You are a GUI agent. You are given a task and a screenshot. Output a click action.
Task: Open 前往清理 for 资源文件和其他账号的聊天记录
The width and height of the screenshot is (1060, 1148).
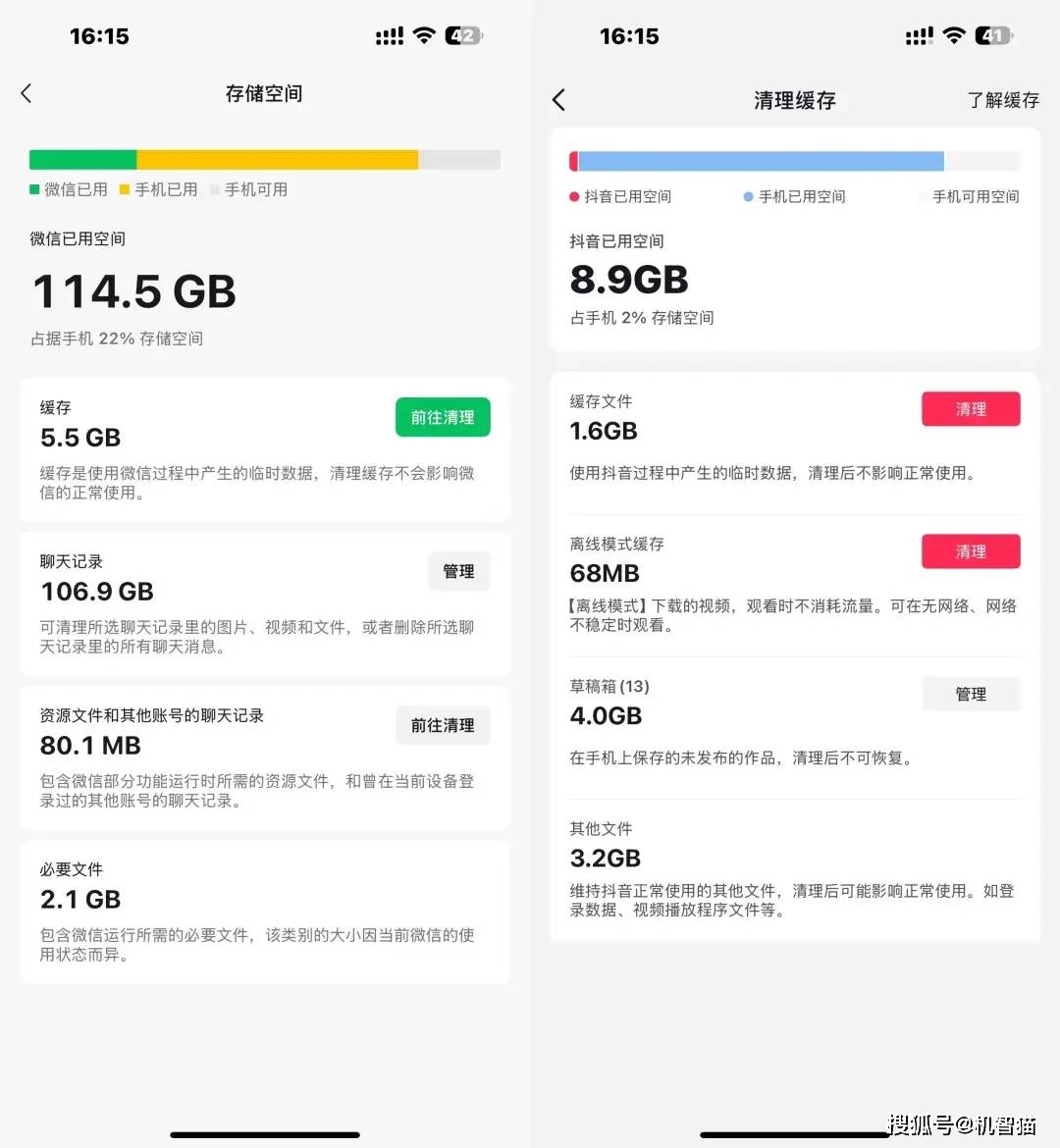pyautogui.click(x=443, y=726)
